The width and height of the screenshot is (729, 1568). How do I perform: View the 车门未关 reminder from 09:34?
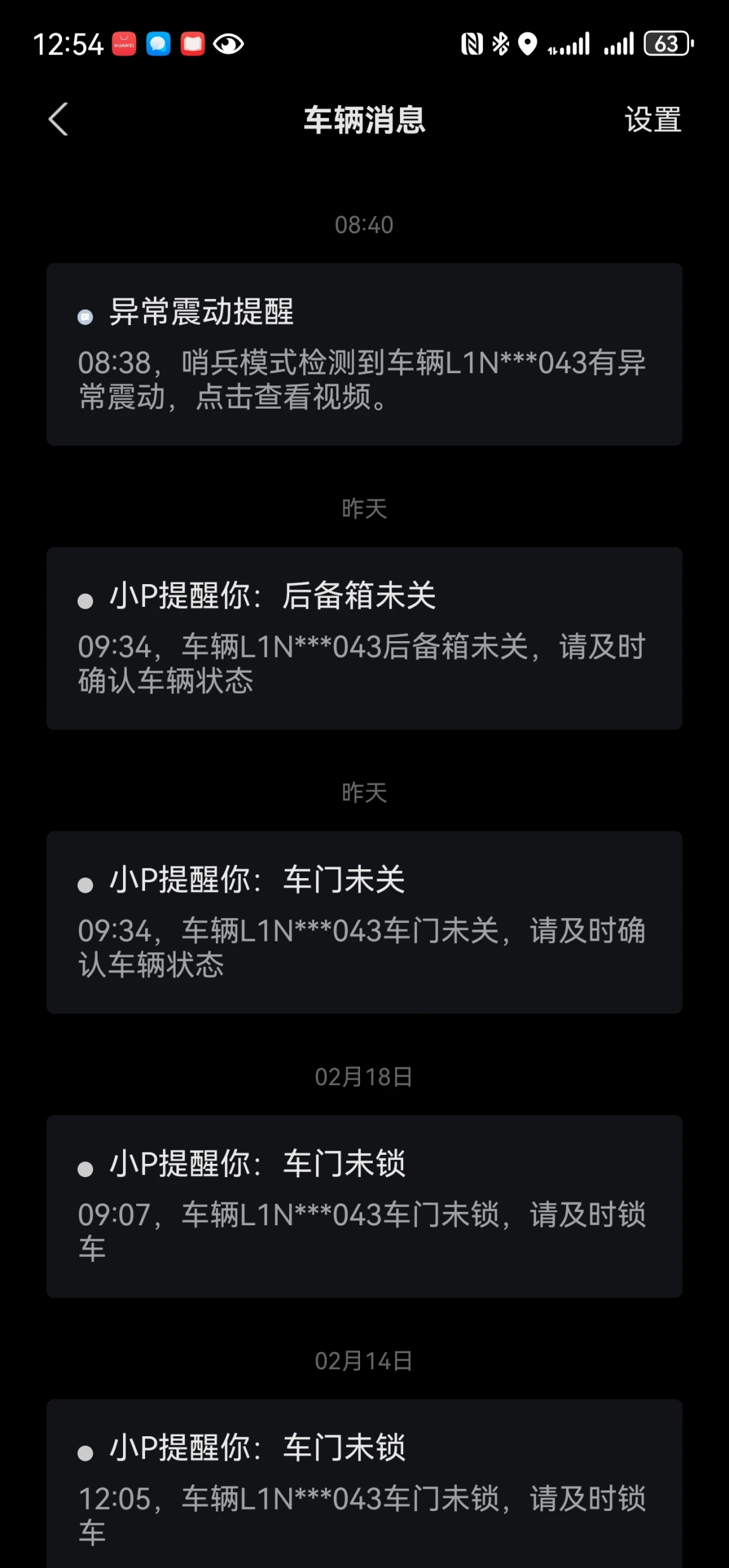click(x=364, y=922)
